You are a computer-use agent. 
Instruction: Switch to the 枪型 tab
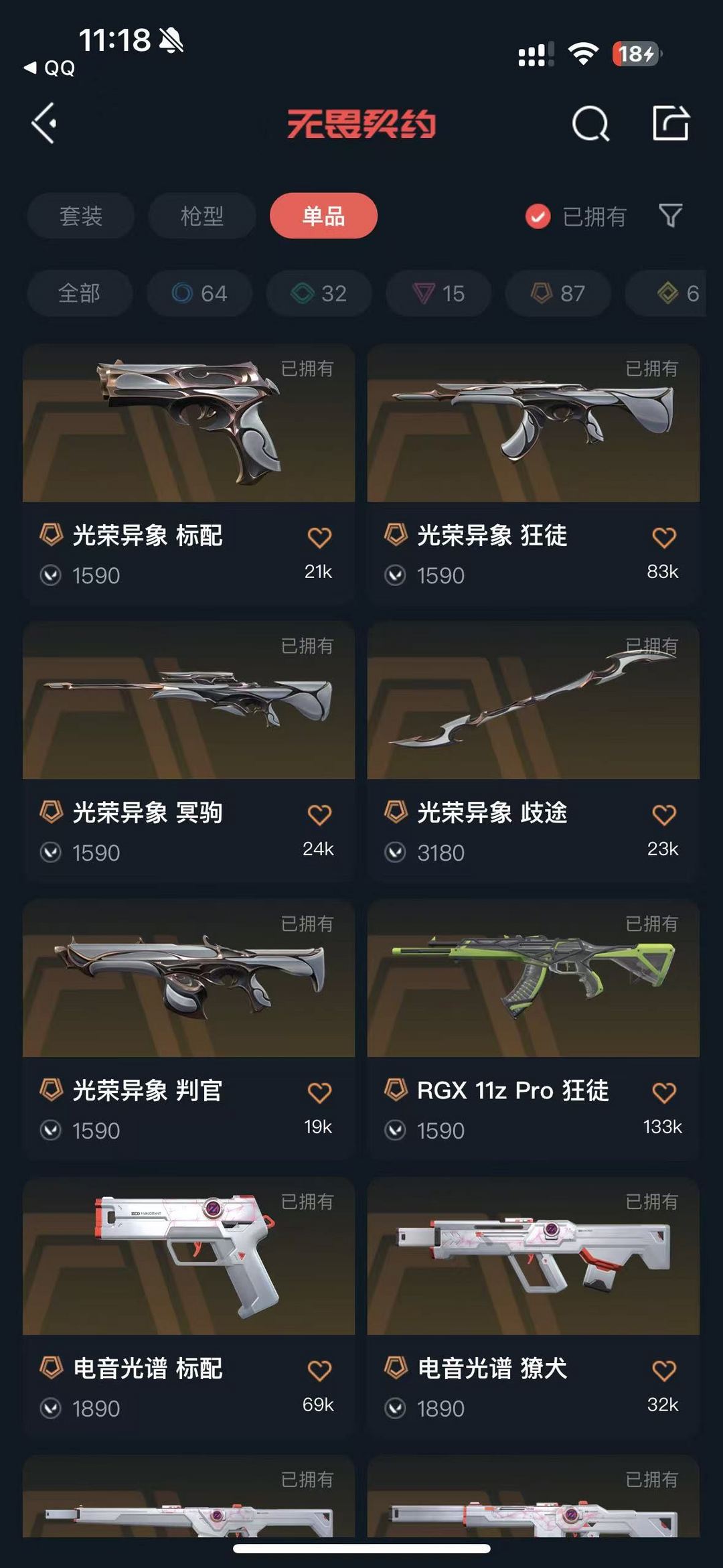202,216
